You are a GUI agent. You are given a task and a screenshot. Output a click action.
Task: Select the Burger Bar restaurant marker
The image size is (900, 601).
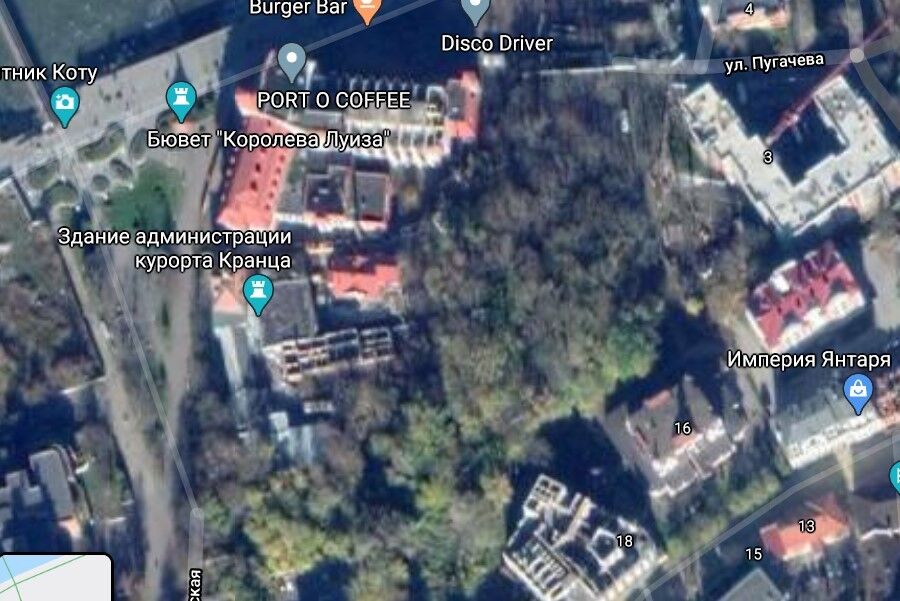pyautogui.click(x=367, y=10)
